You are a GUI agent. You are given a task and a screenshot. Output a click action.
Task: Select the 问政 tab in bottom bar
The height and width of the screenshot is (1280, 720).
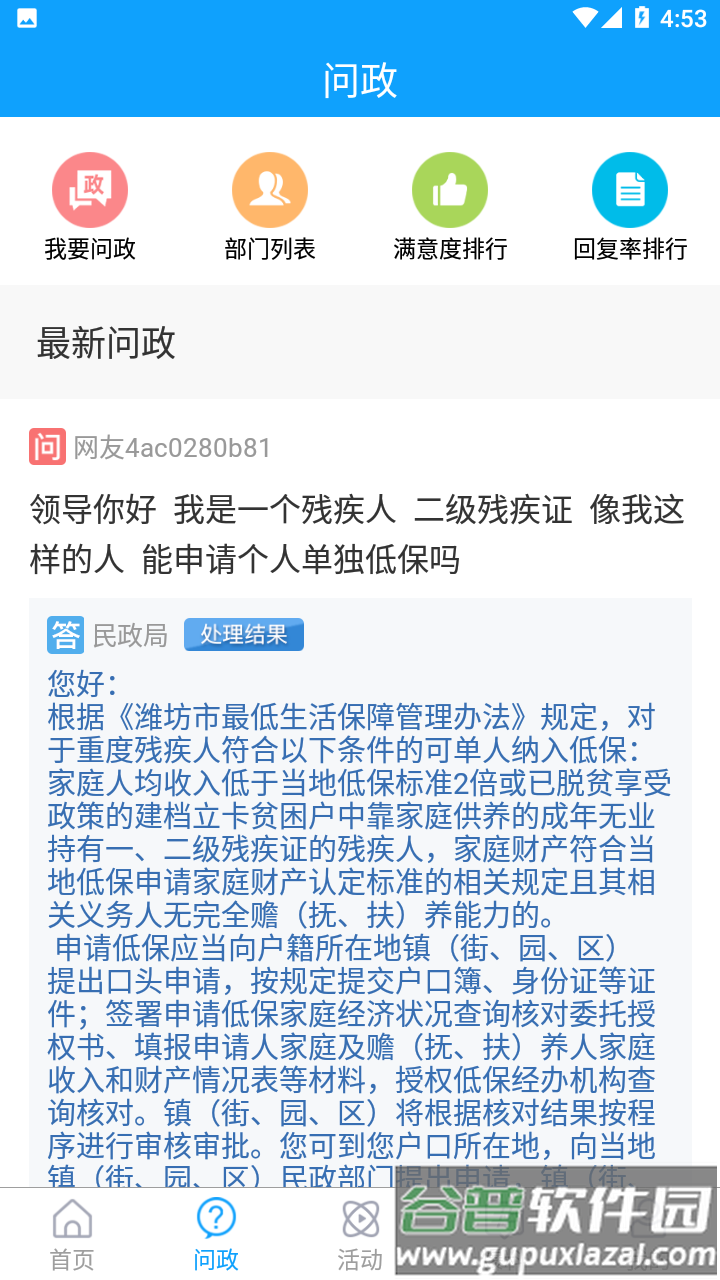click(216, 1234)
